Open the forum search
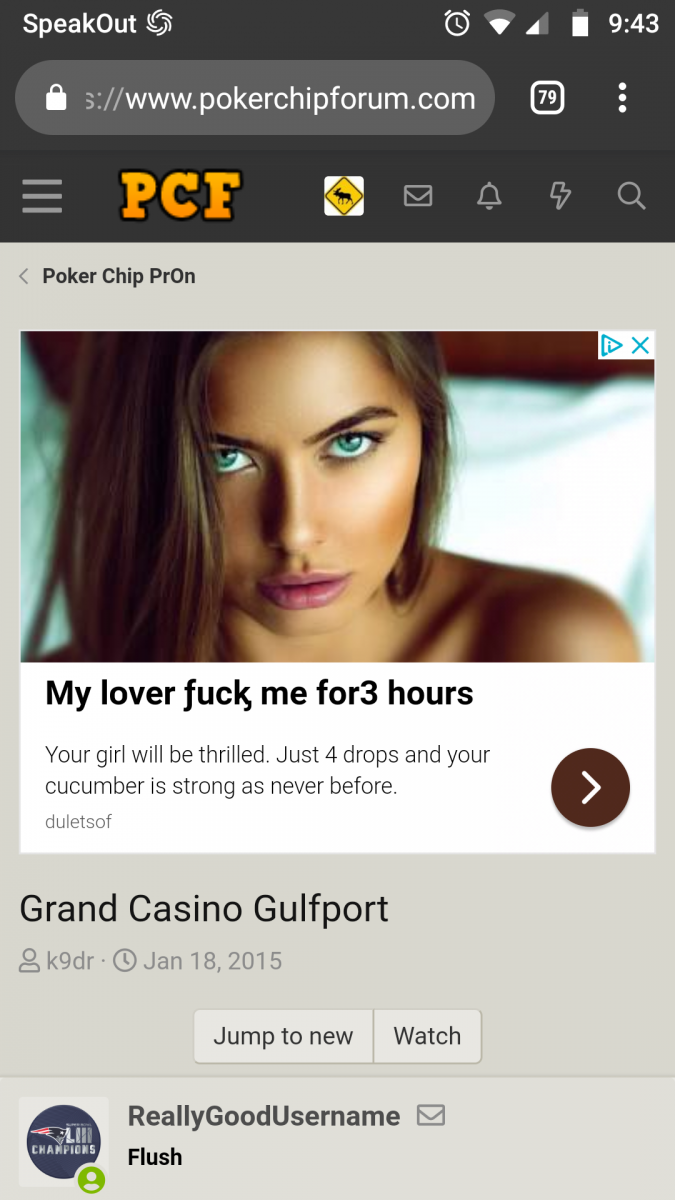675x1200 pixels. pyautogui.click(x=631, y=196)
